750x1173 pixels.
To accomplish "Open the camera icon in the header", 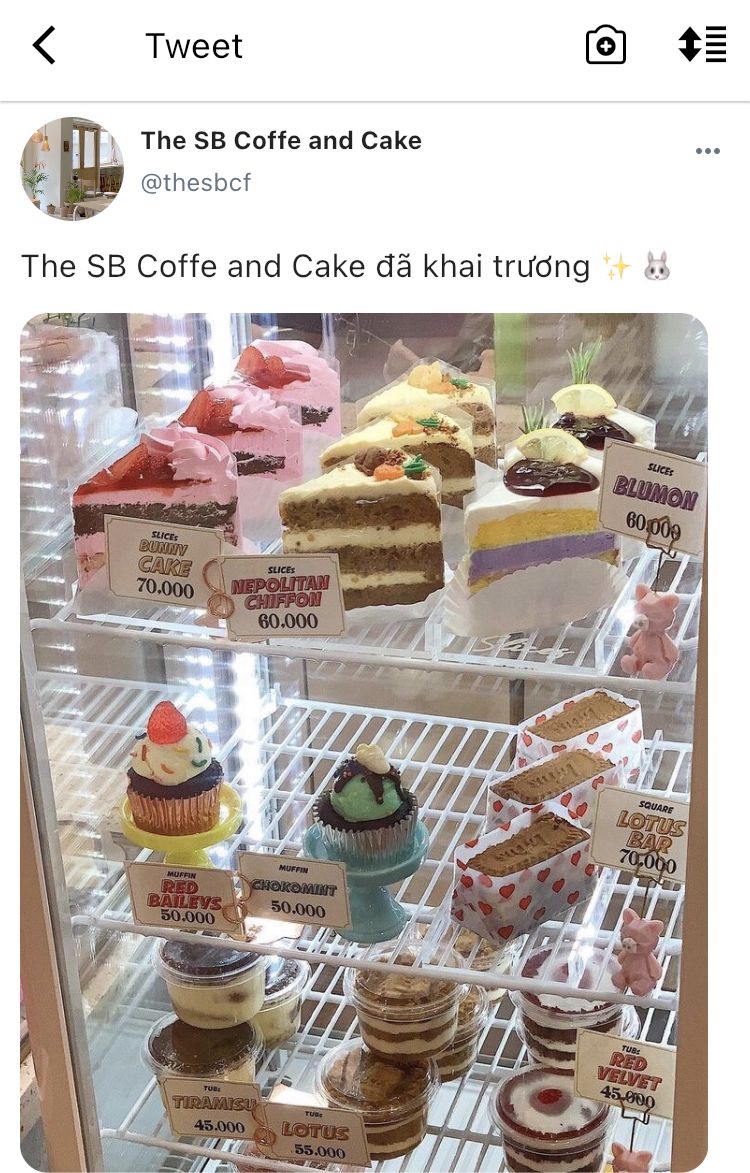I will [x=605, y=46].
